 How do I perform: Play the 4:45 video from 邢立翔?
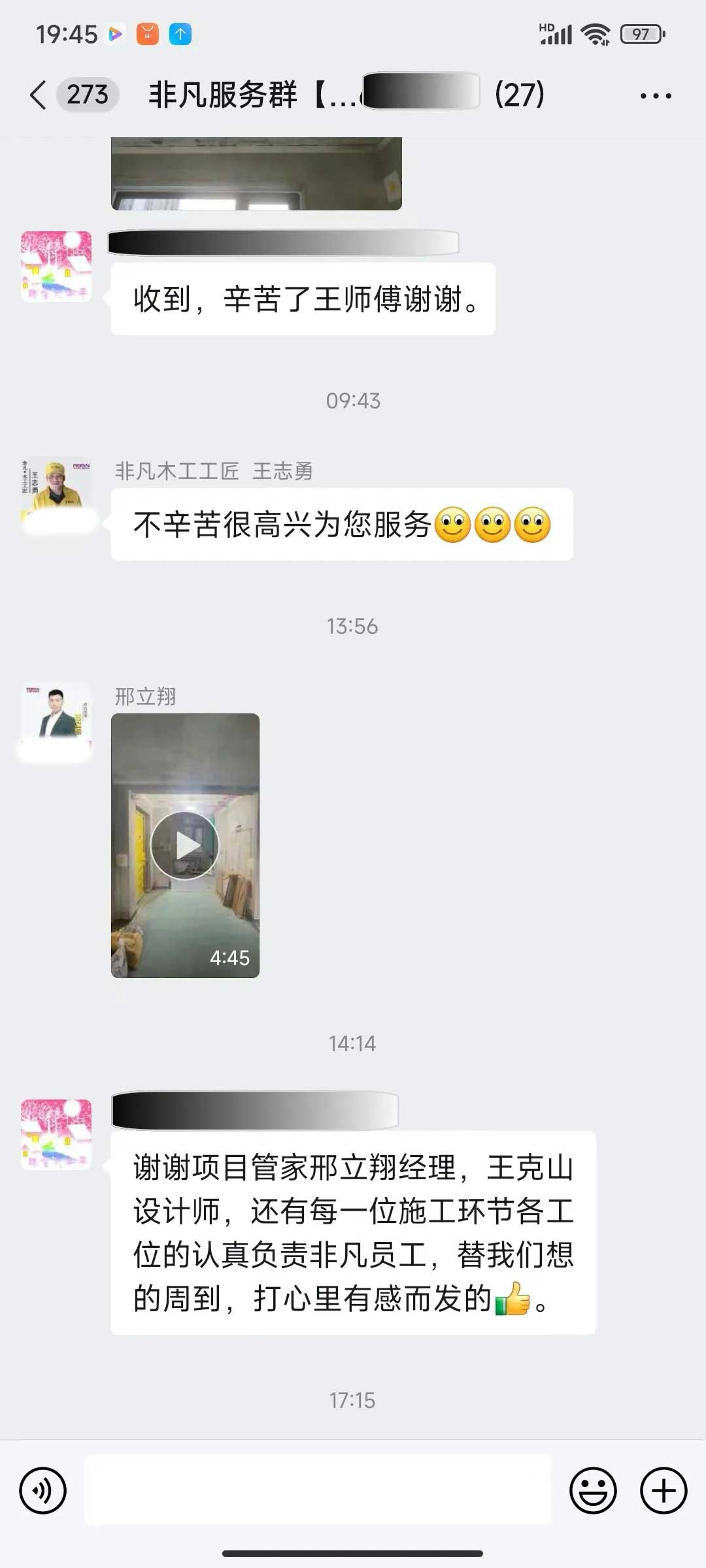coord(185,845)
